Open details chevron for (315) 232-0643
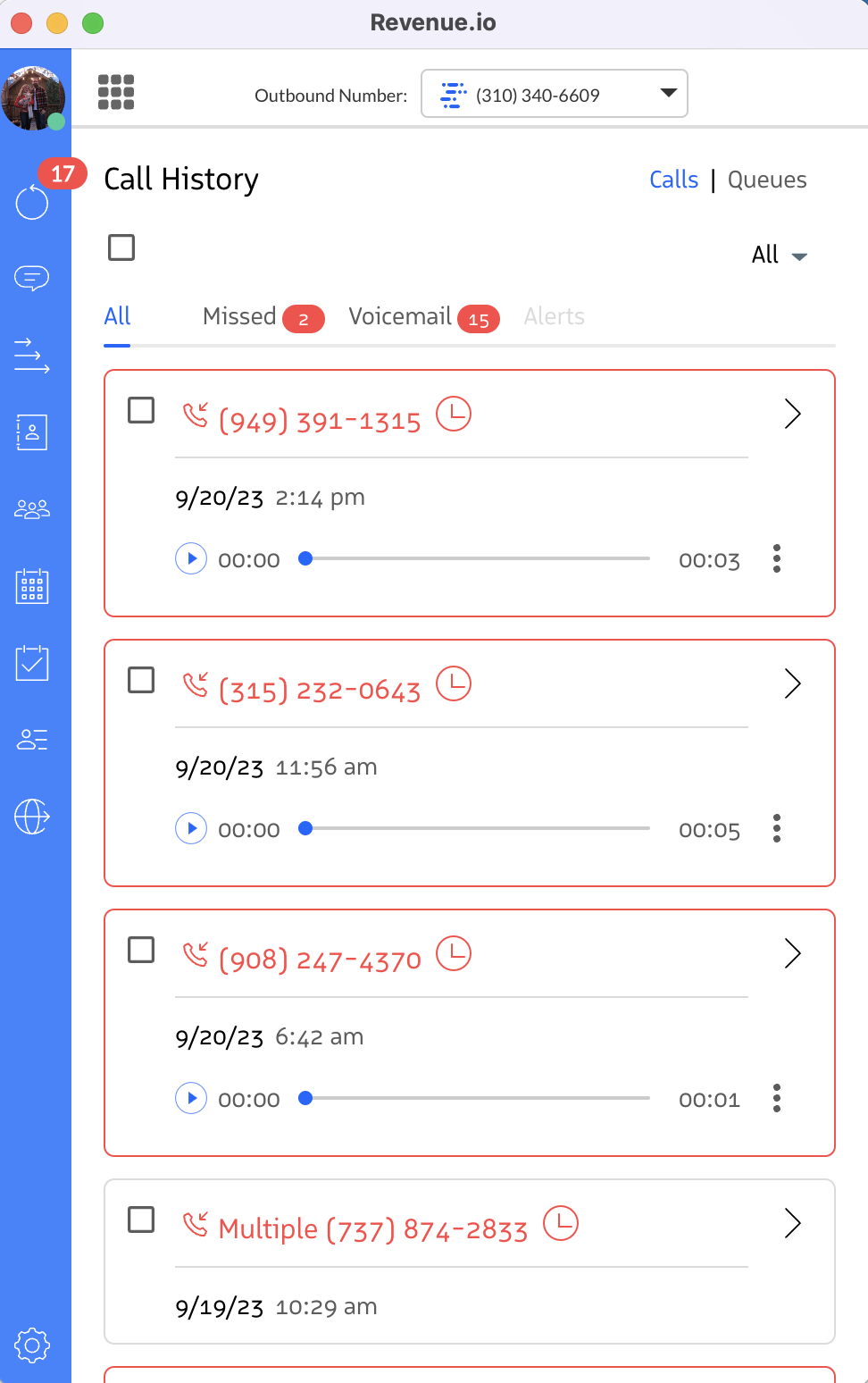Screen dimensions: 868x1383 point(792,684)
